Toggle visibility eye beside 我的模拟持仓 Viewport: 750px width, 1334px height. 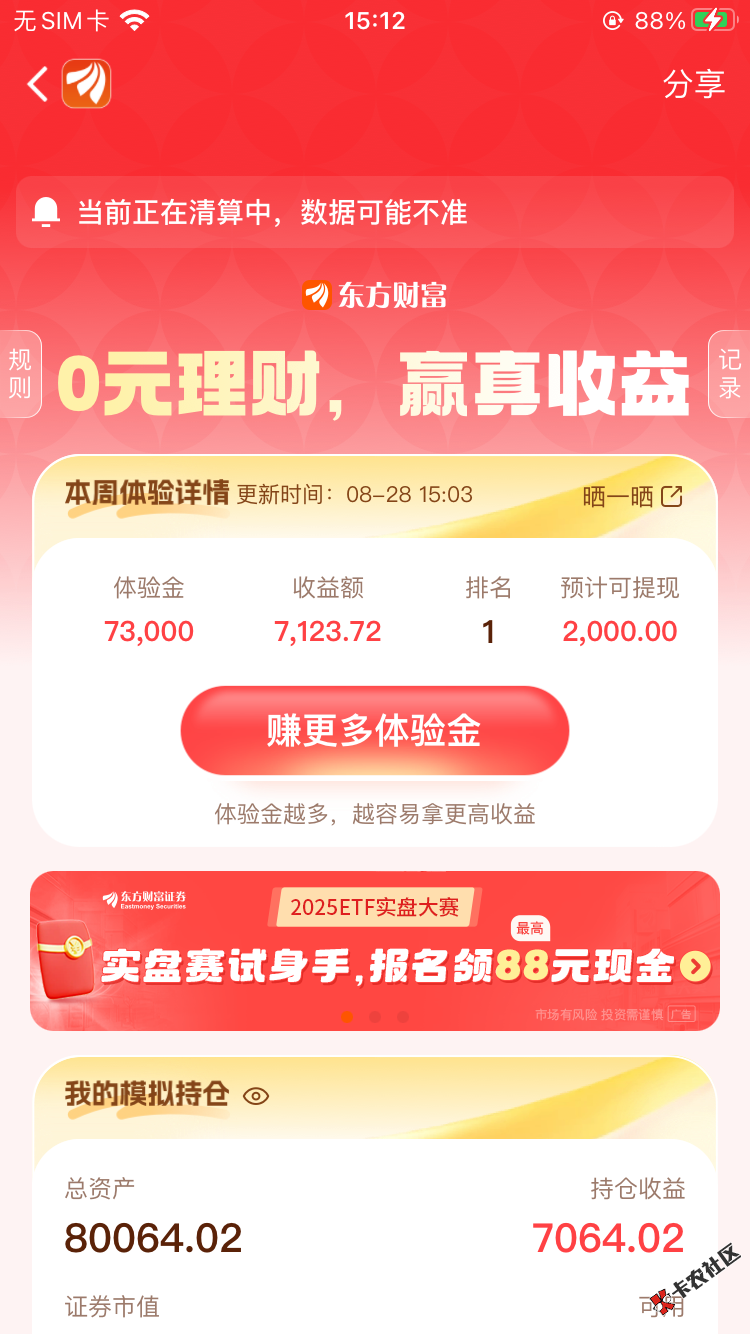tap(256, 1096)
